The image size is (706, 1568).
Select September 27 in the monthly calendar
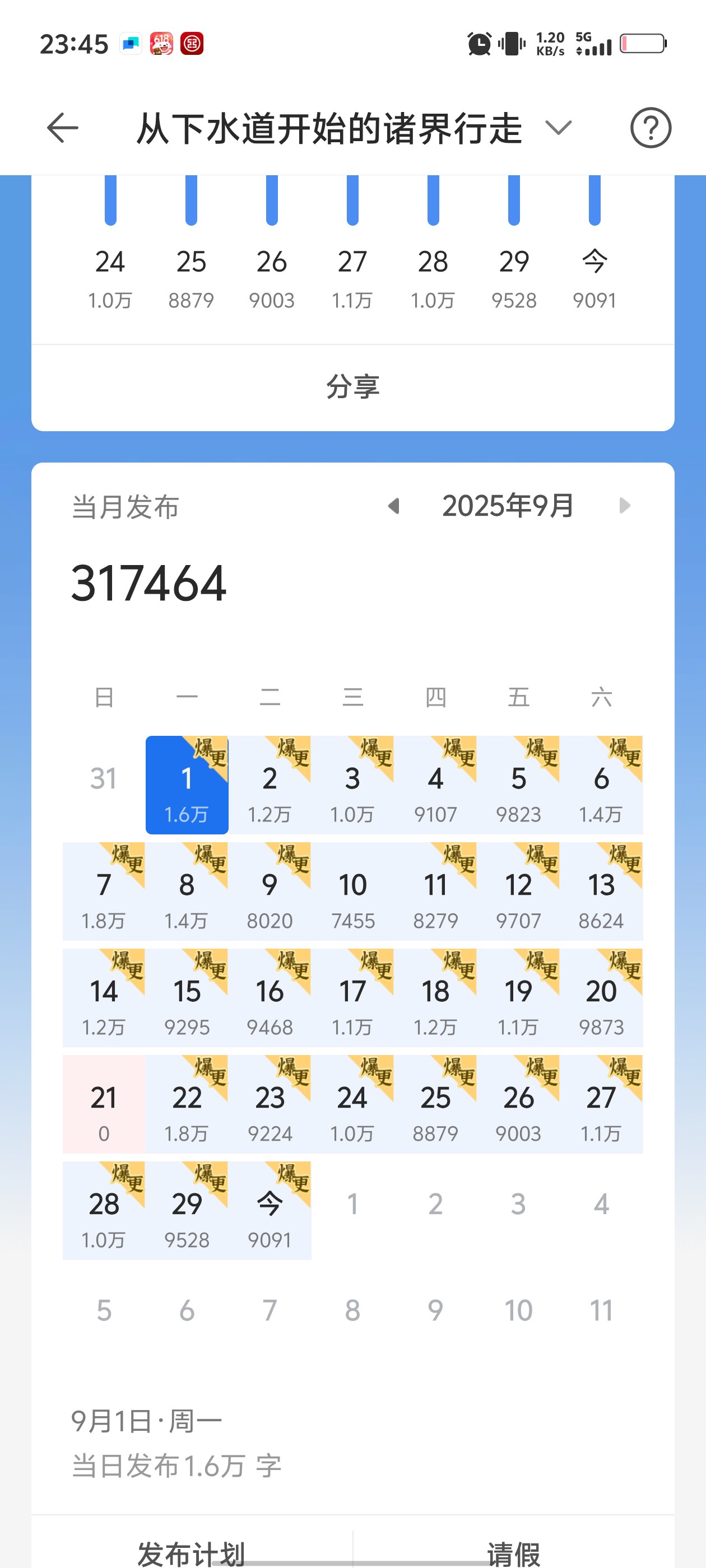[x=601, y=1104]
